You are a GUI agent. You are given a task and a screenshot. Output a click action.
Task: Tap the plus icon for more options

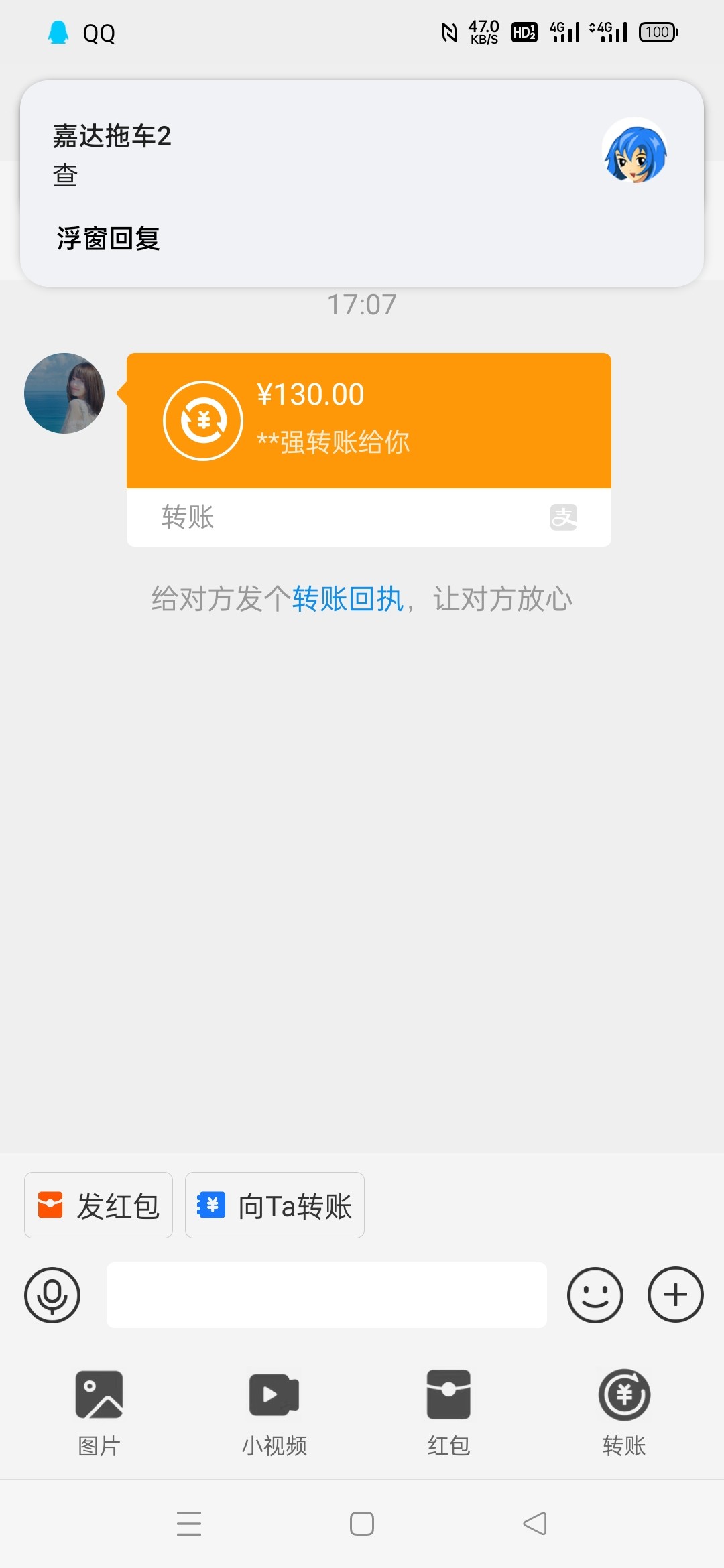(x=675, y=1295)
